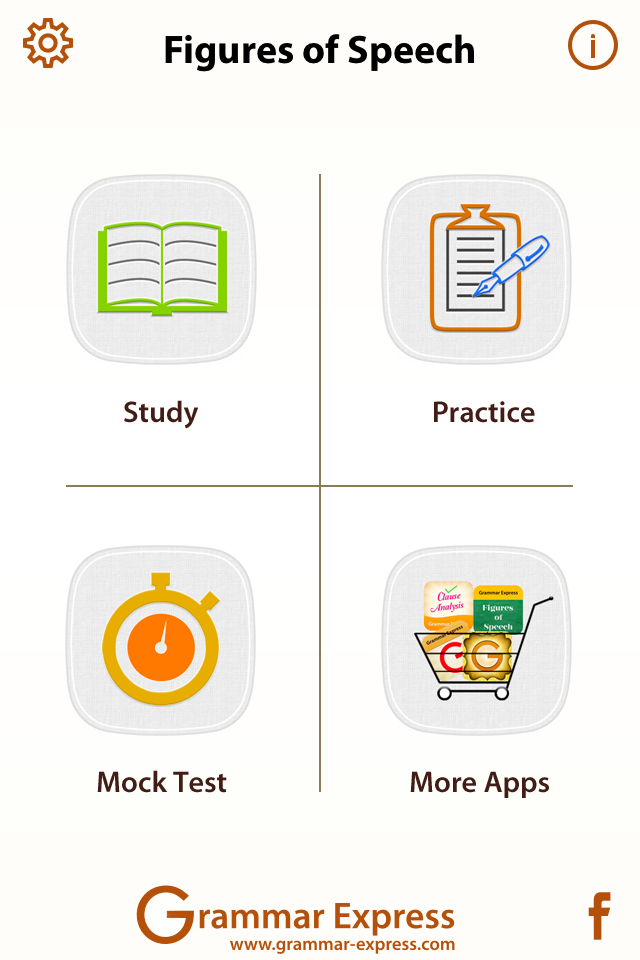
Task: Visit the Facebook page
Action: [x=598, y=916]
